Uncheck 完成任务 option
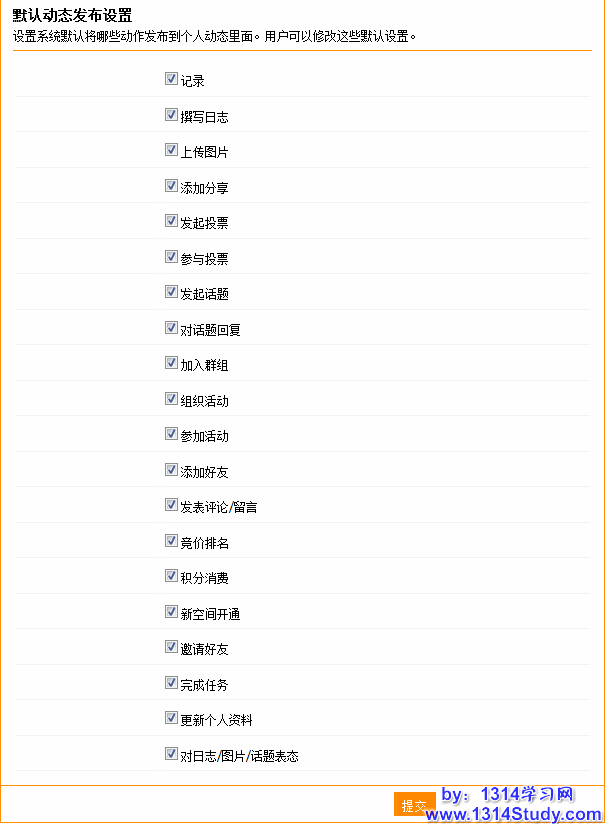606x824 pixels. [x=171, y=683]
